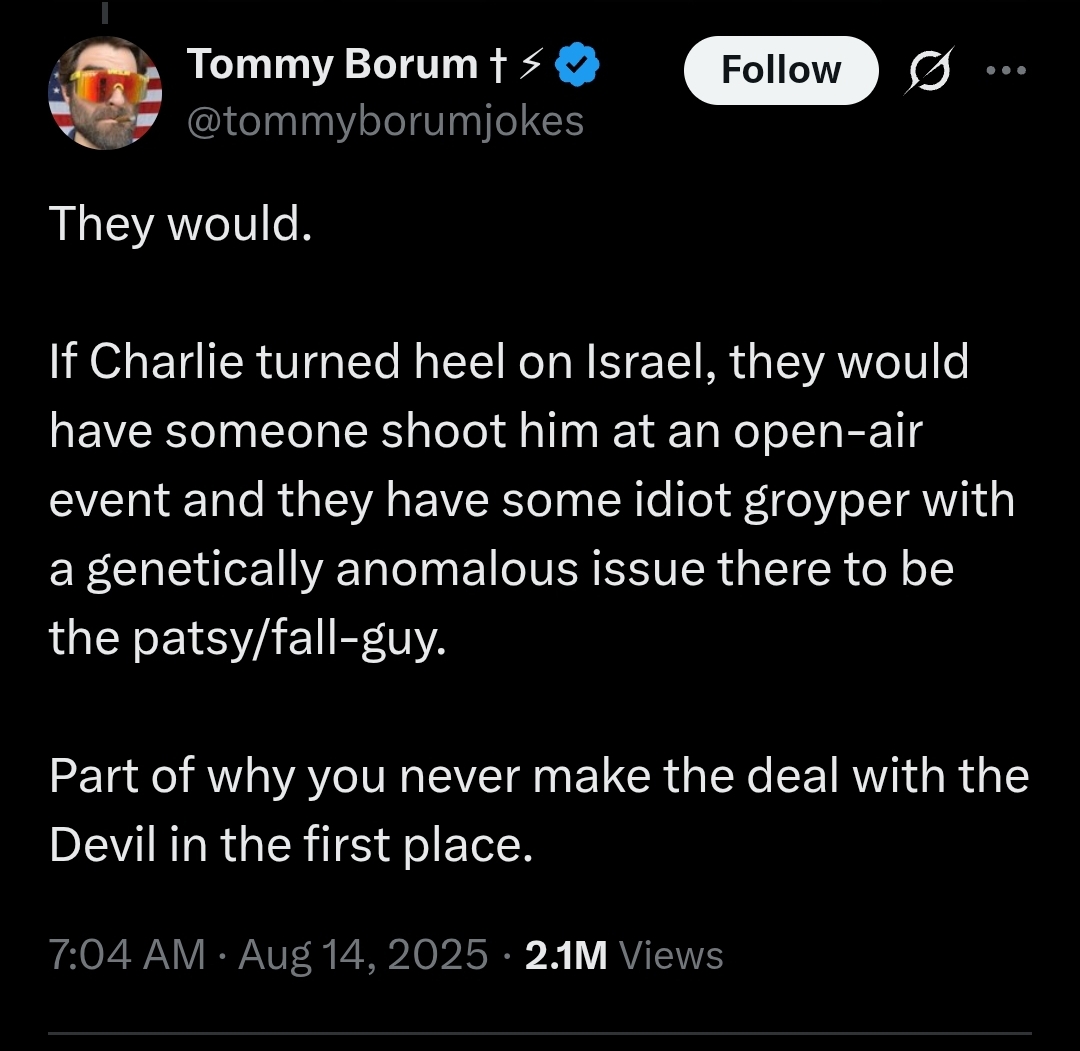Screen dimensions: 1080x1051
Task: Open Tommy Borum's profile picture
Action: click(104, 94)
